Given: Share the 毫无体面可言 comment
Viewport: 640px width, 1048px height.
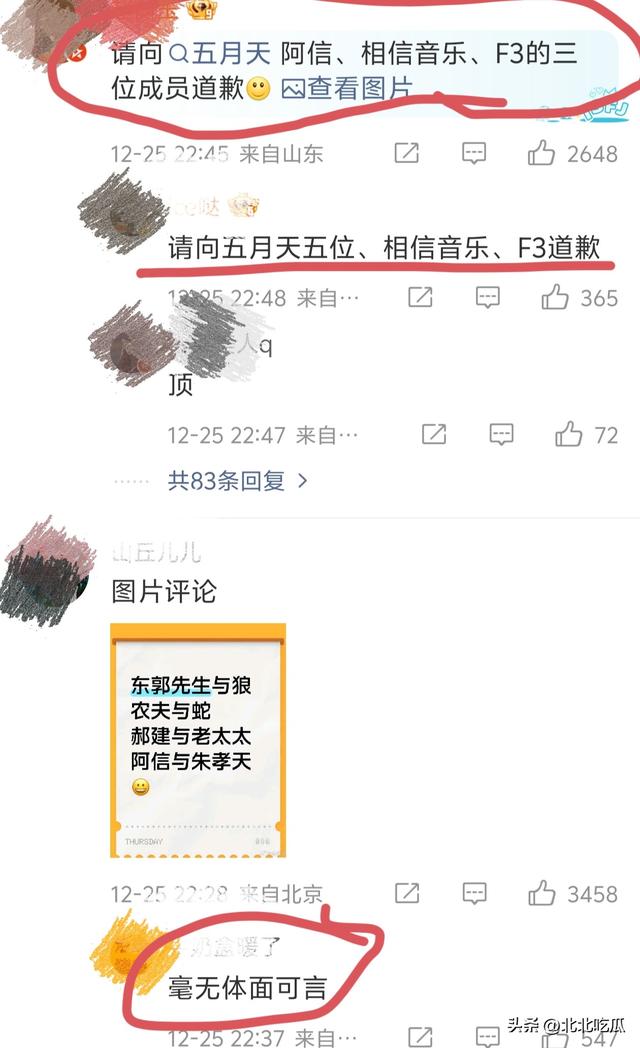Looking at the screenshot, I should click(420, 1036).
